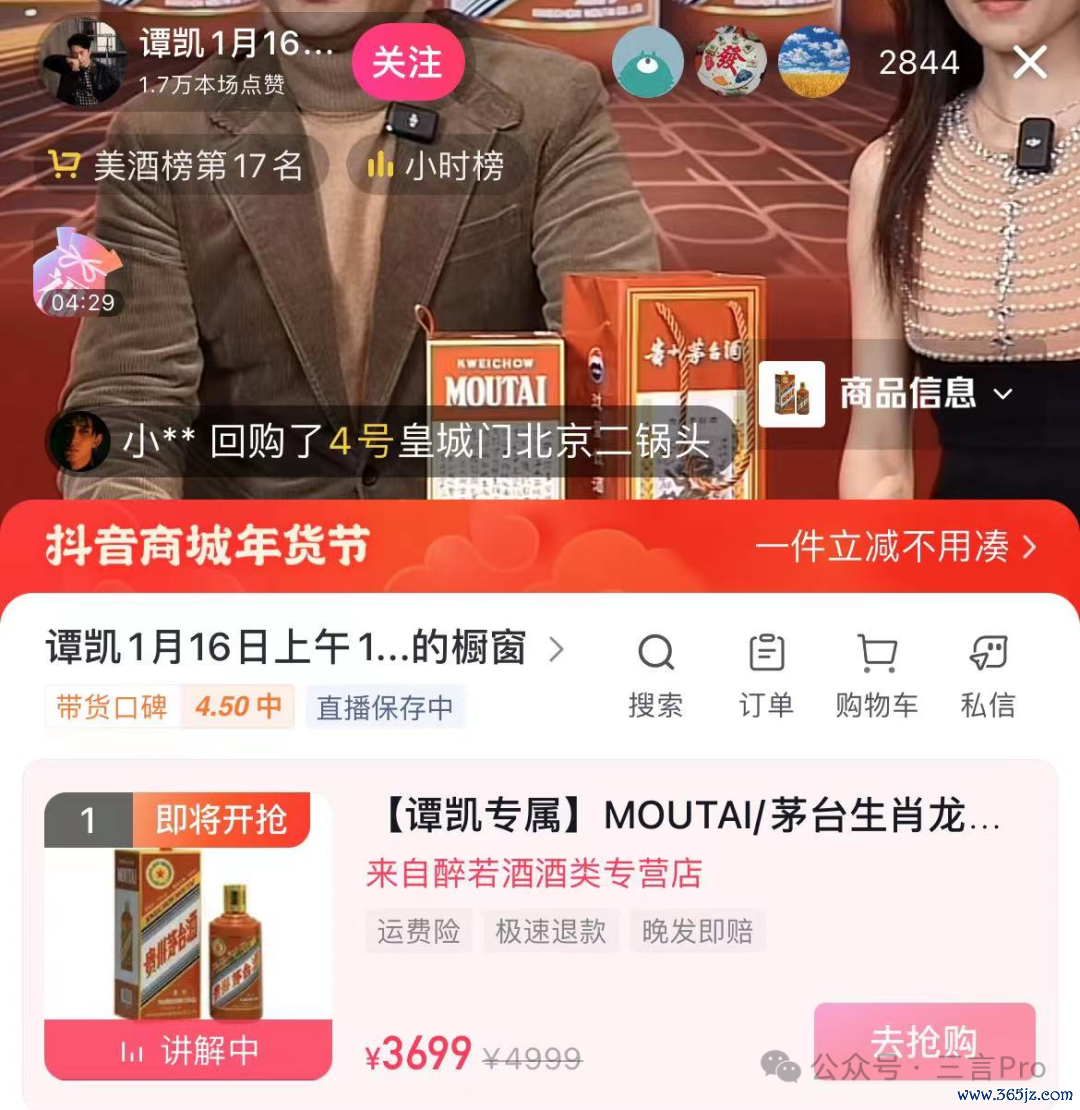Open the streamer's profile avatar
Screen dimensions: 1080x1110
click(83, 62)
